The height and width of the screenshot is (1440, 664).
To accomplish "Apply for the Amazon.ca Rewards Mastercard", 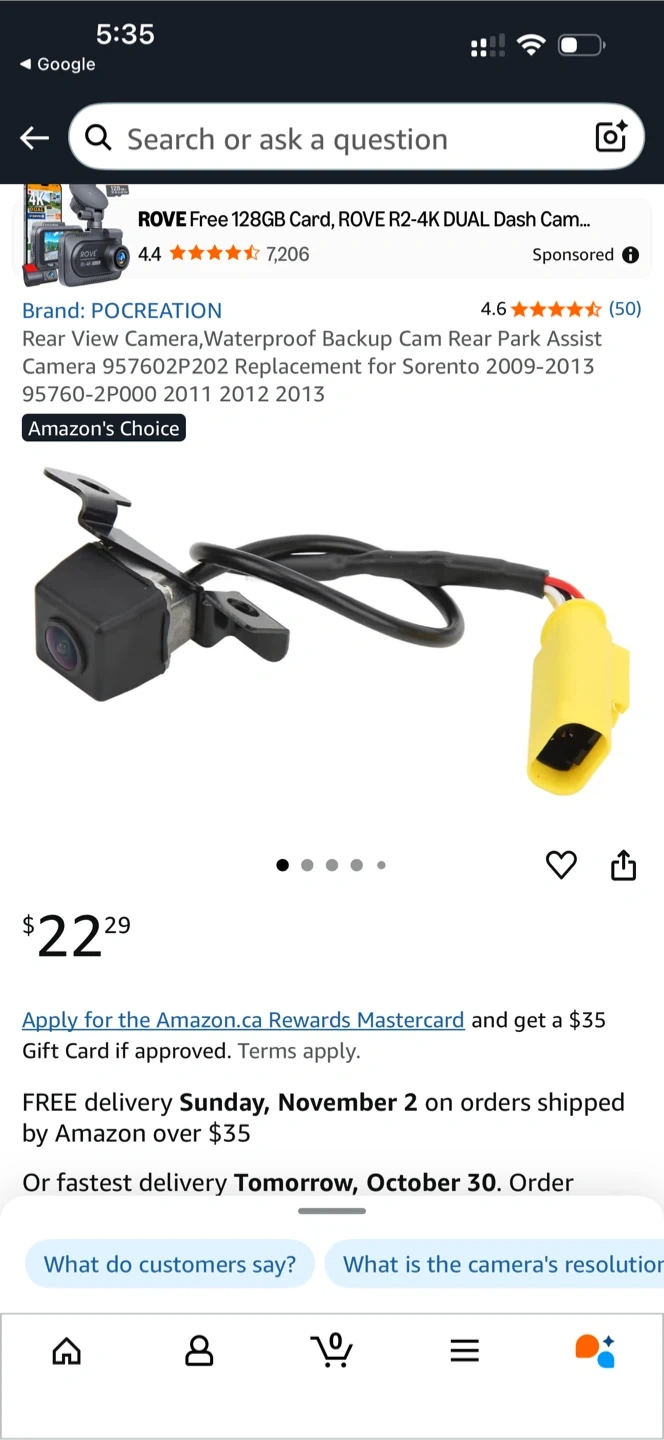I will (243, 1020).
